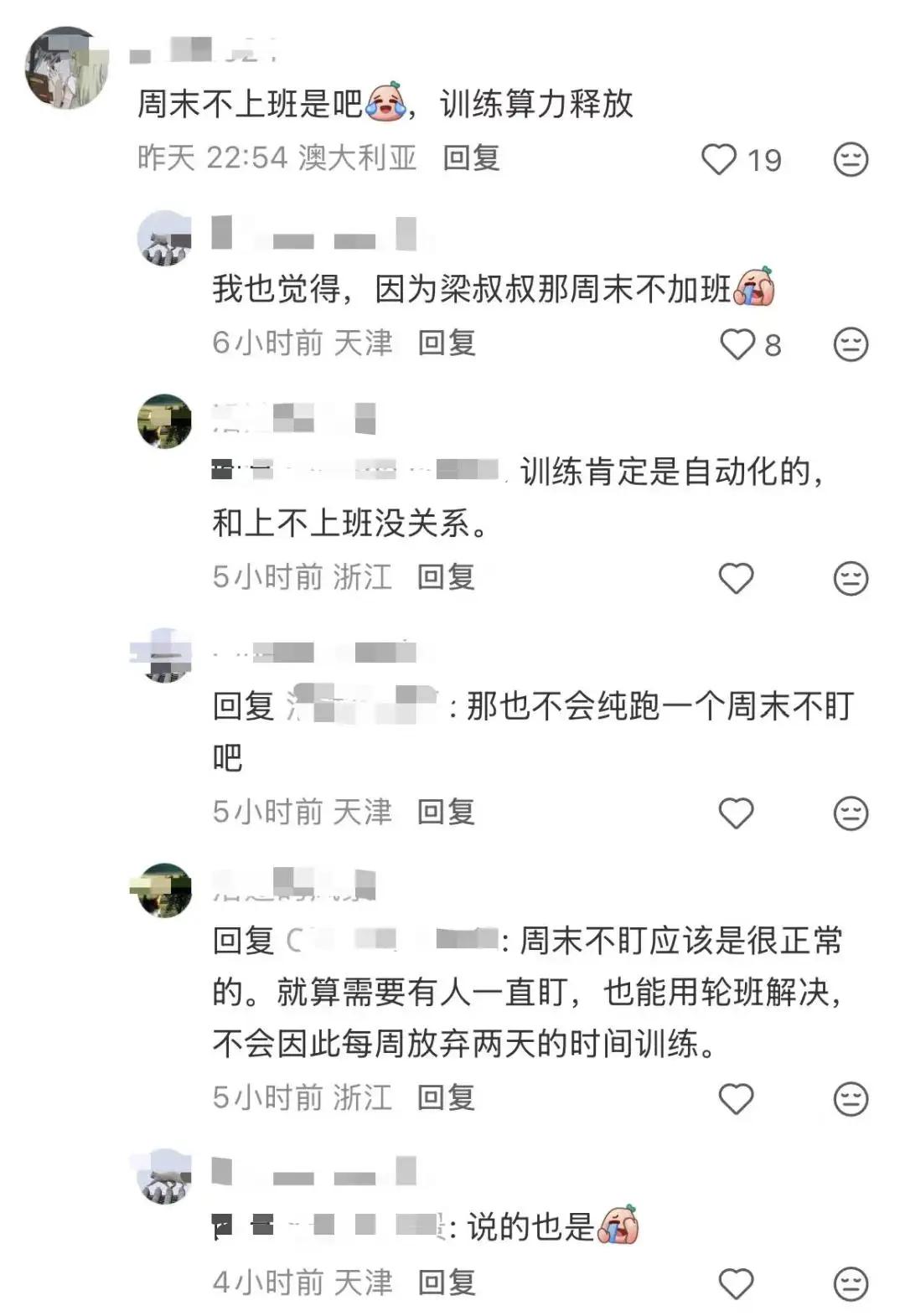Like the comment about 轮班解决

pos(737,1099)
